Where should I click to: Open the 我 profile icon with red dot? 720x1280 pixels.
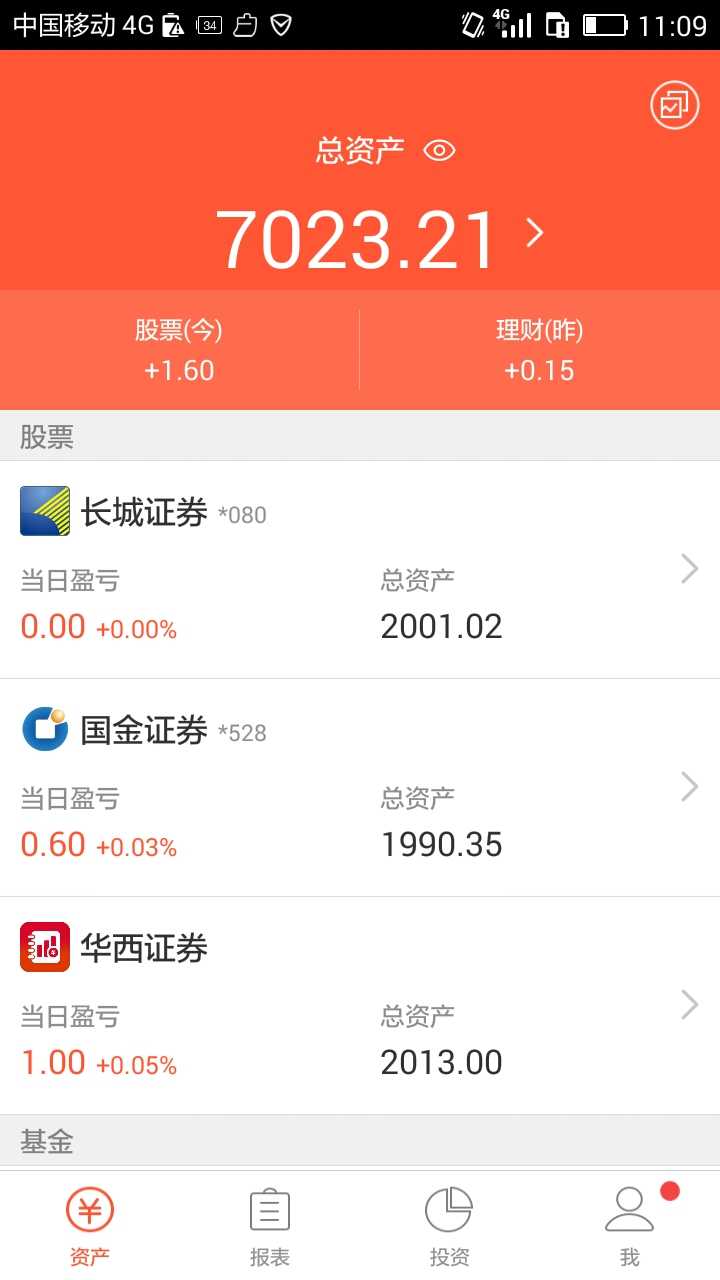click(629, 1210)
